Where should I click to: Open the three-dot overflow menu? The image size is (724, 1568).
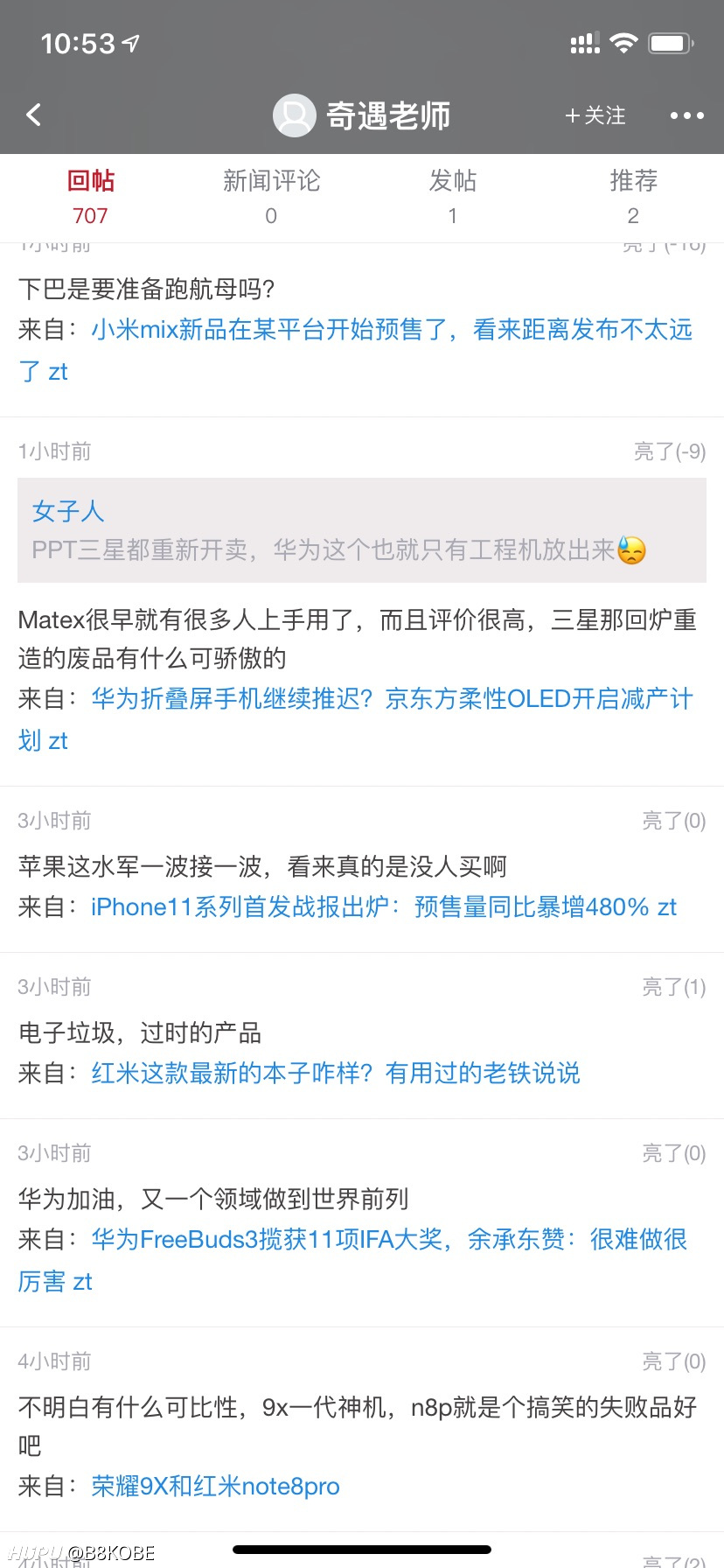pos(686,115)
